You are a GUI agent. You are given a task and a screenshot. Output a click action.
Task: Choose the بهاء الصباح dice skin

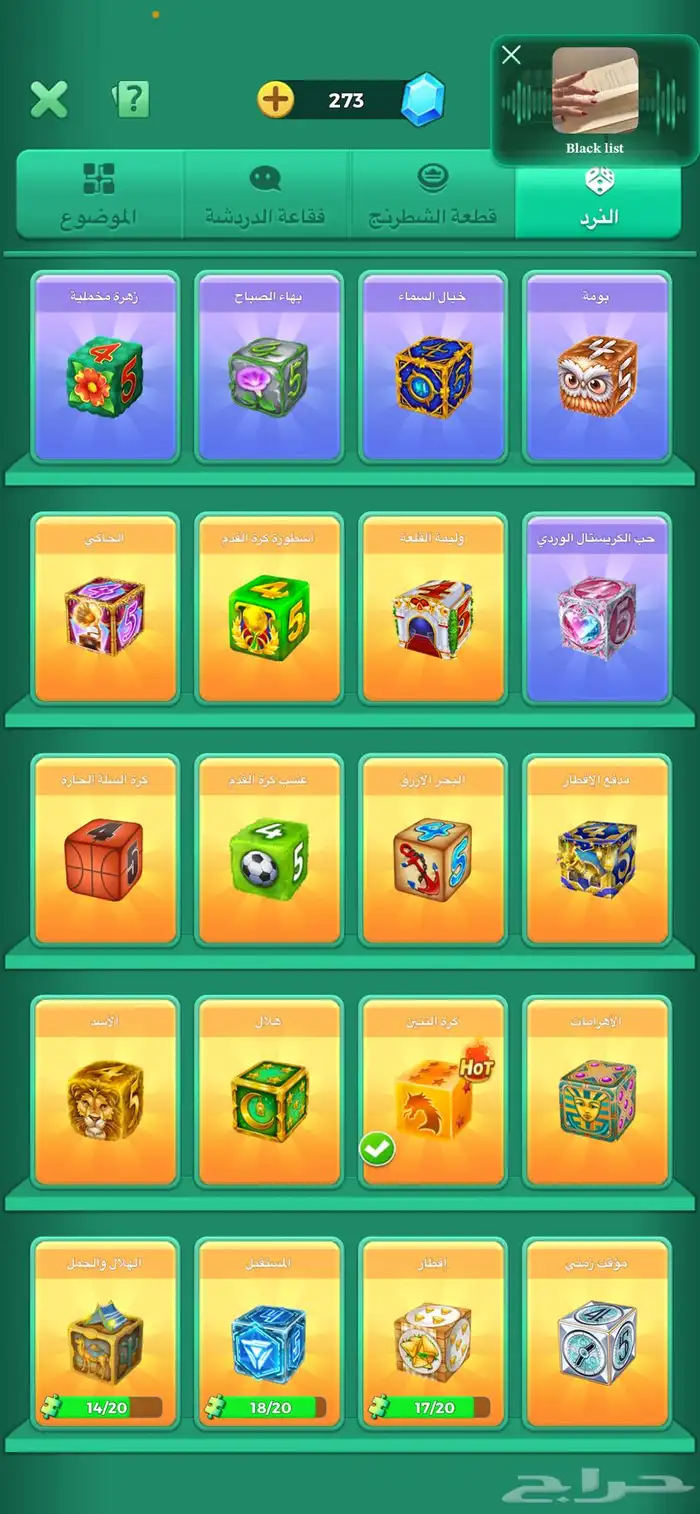point(268,367)
